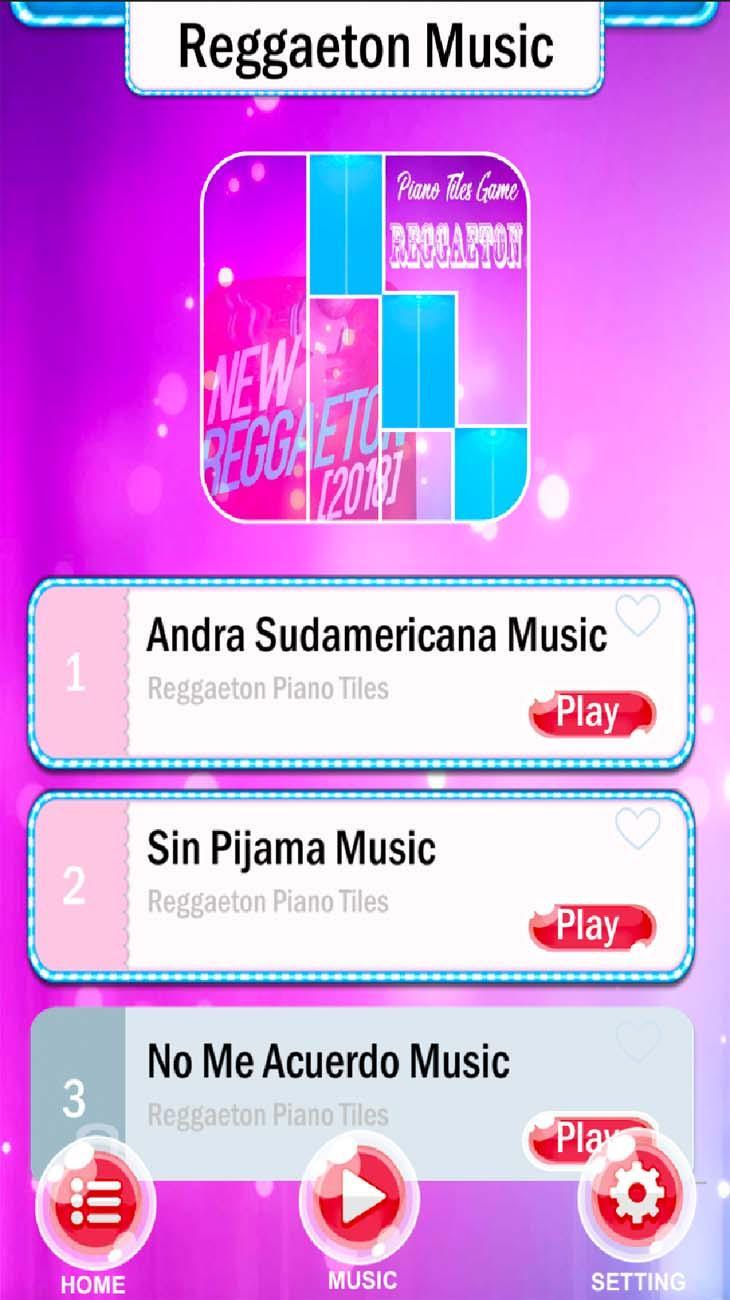
Task: Favorite No Me Acuerdo Music with heart
Action: [638, 1042]
